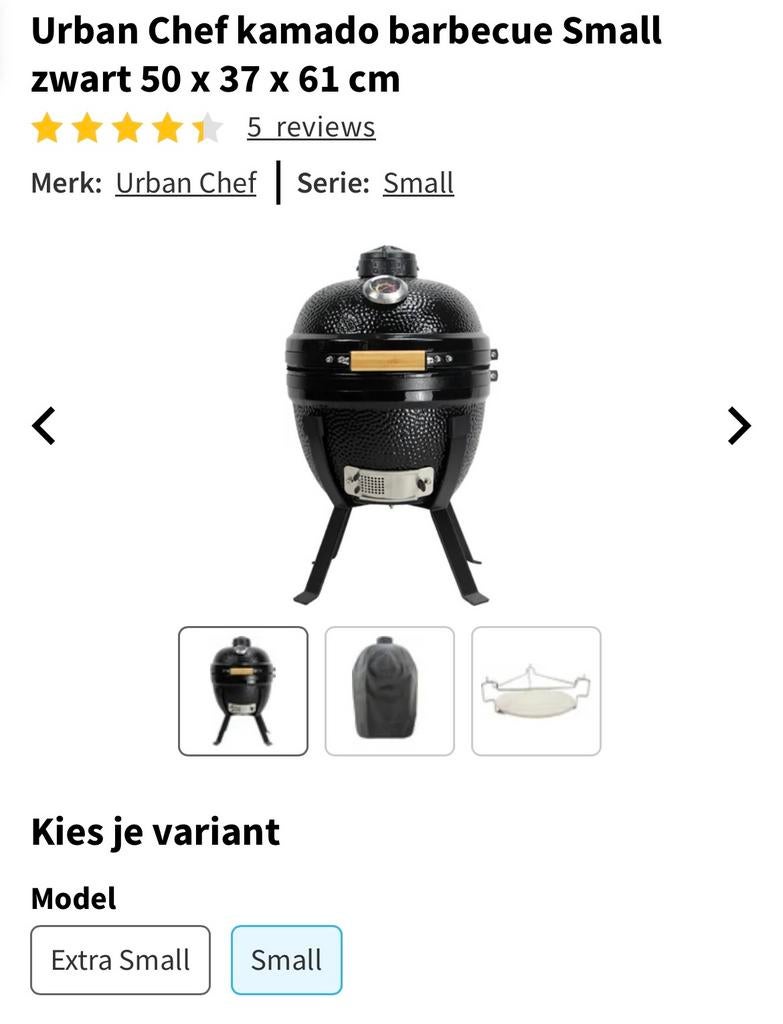
Task: Click the third yellow rating star
Action: point(123,128)
